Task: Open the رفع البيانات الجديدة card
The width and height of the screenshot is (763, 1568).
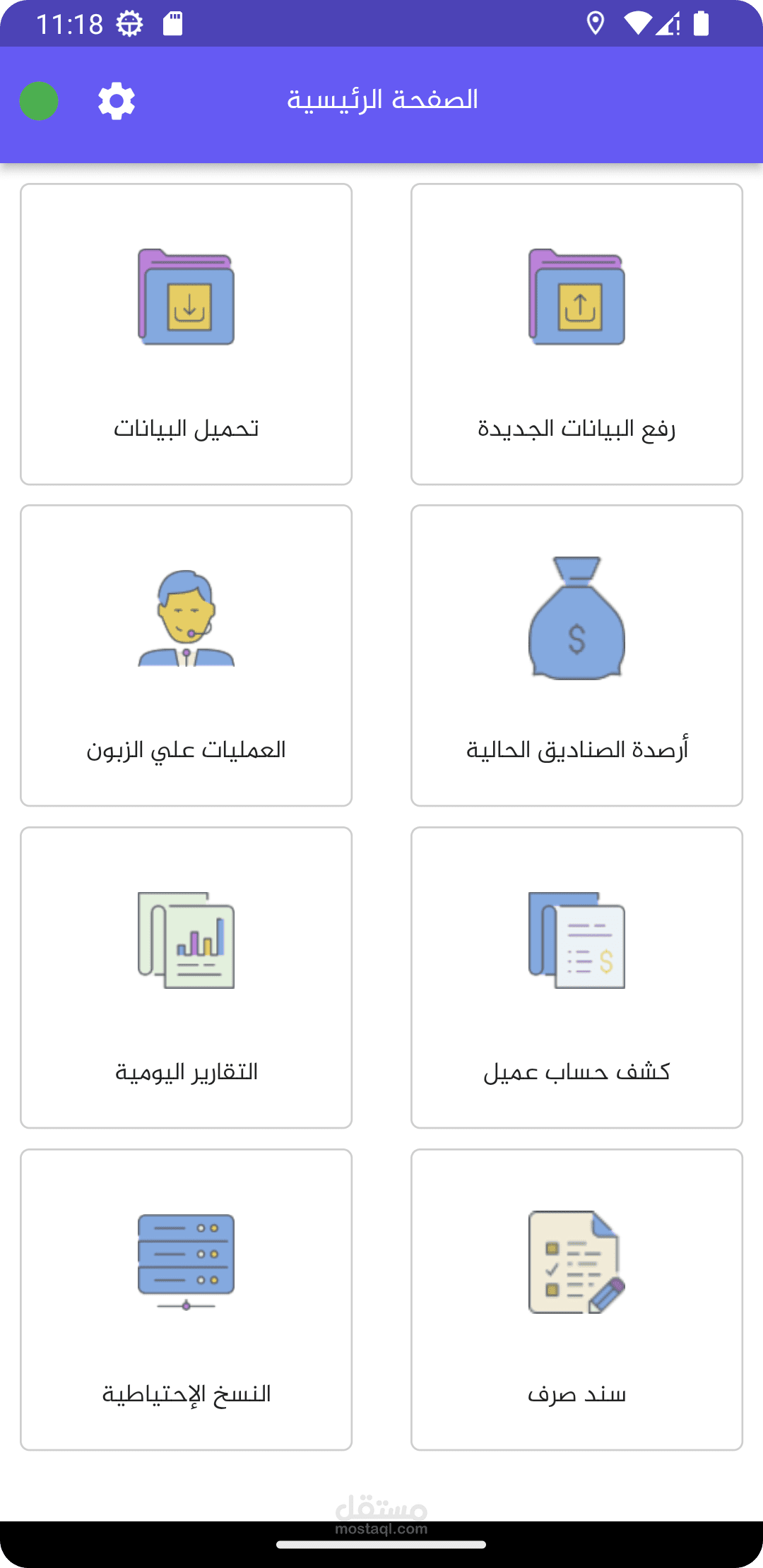Action: 576,334
